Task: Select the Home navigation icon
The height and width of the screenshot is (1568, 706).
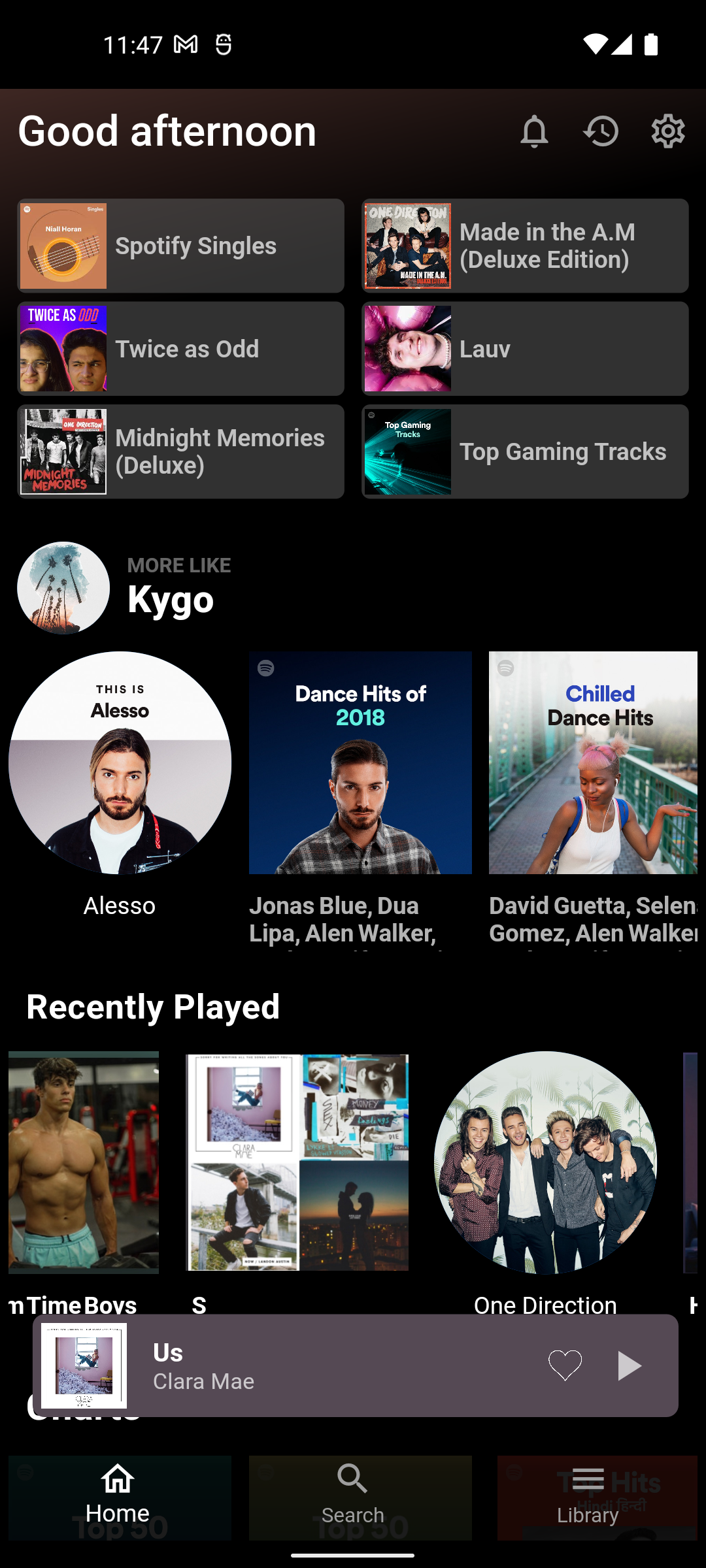Action: [116, 1483]
